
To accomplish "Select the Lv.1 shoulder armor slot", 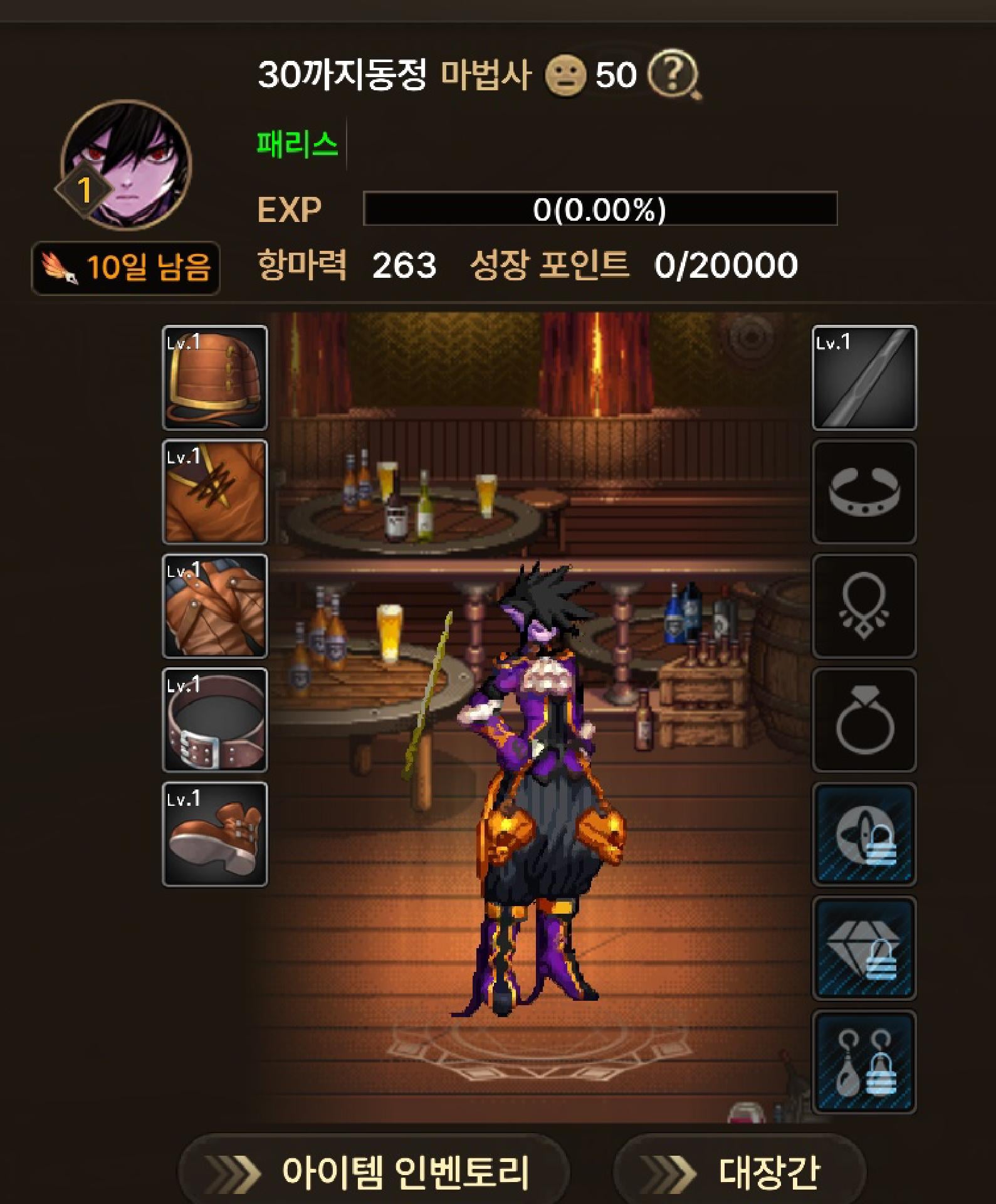I will coord(215,378).
